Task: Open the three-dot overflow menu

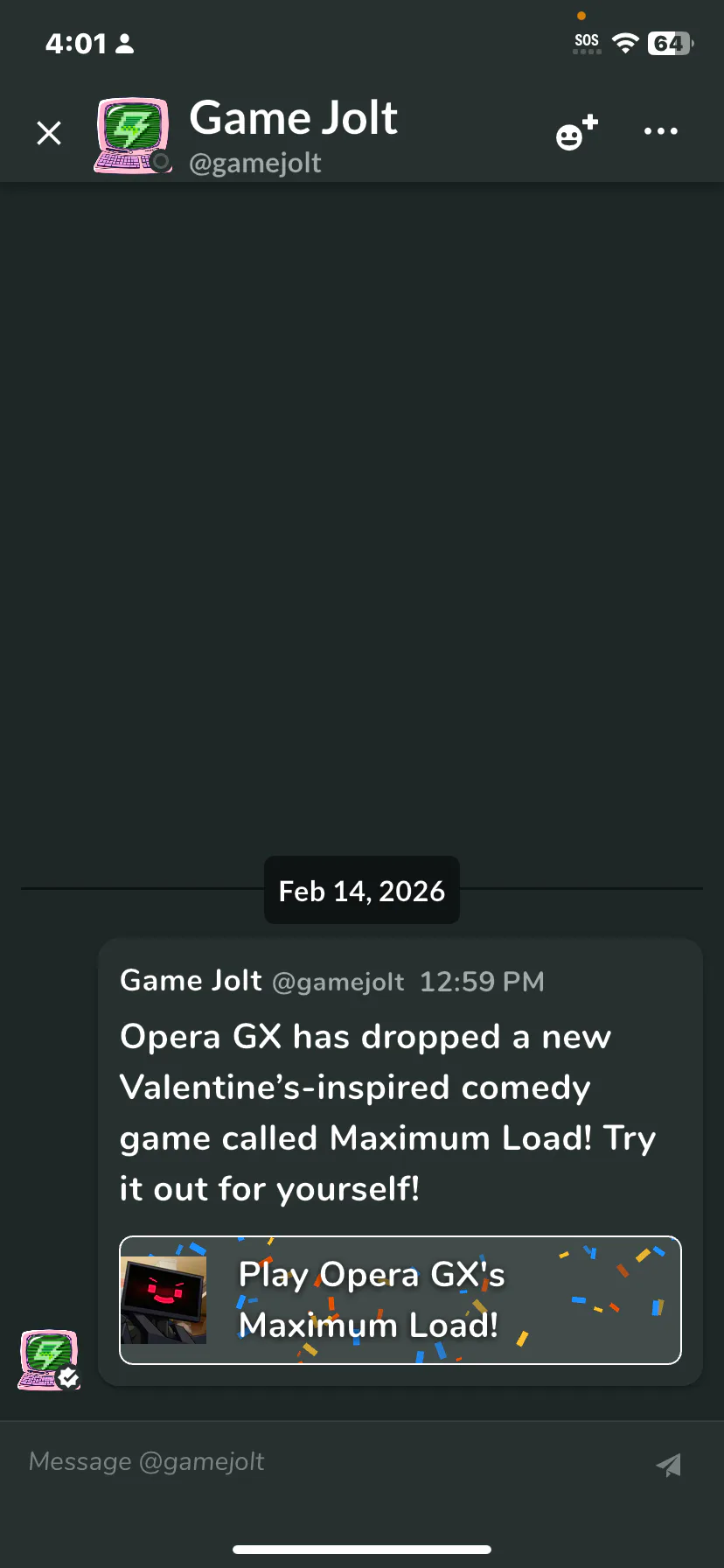Action: point(660,131)
